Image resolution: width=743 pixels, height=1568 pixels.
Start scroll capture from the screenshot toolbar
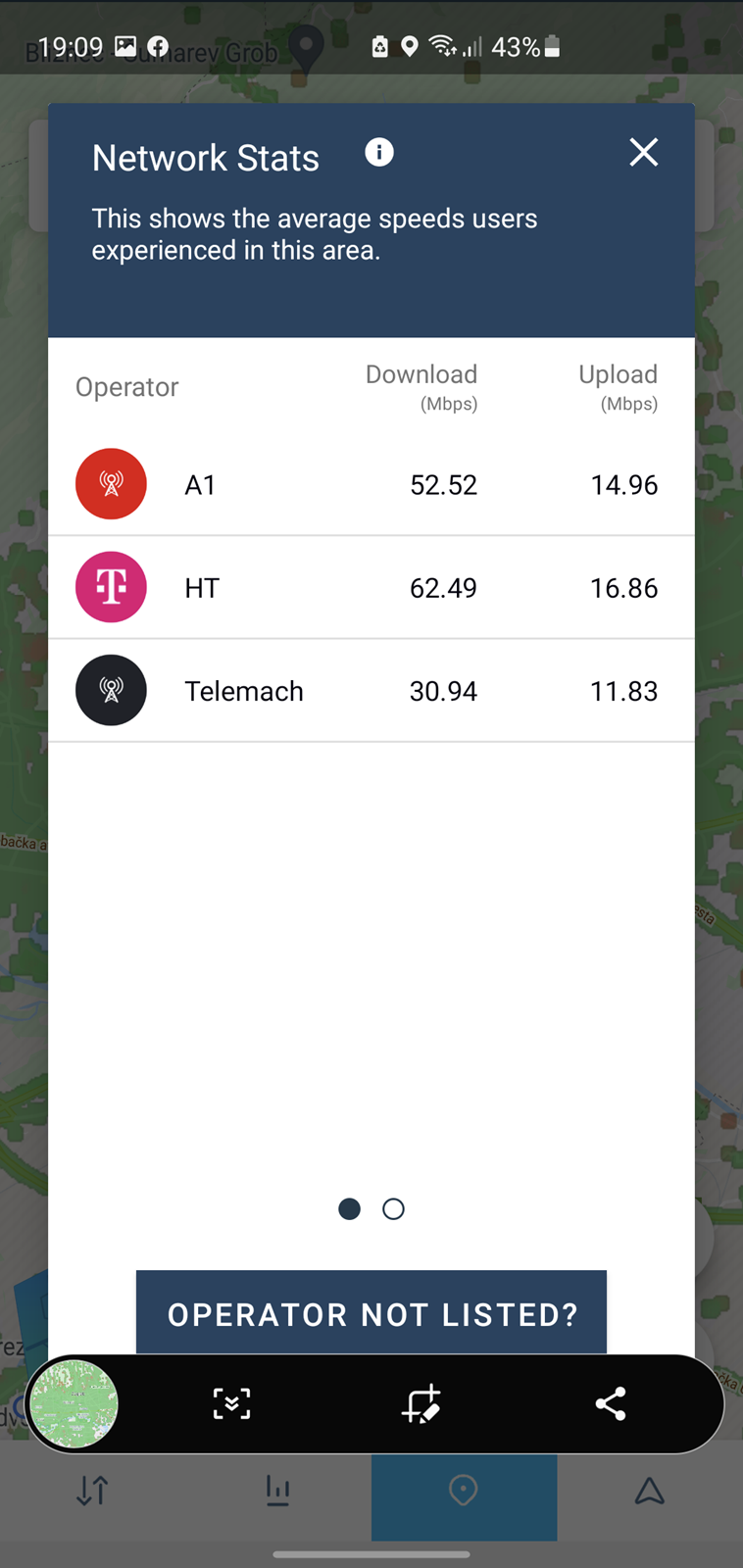[x=232, y=1404]
